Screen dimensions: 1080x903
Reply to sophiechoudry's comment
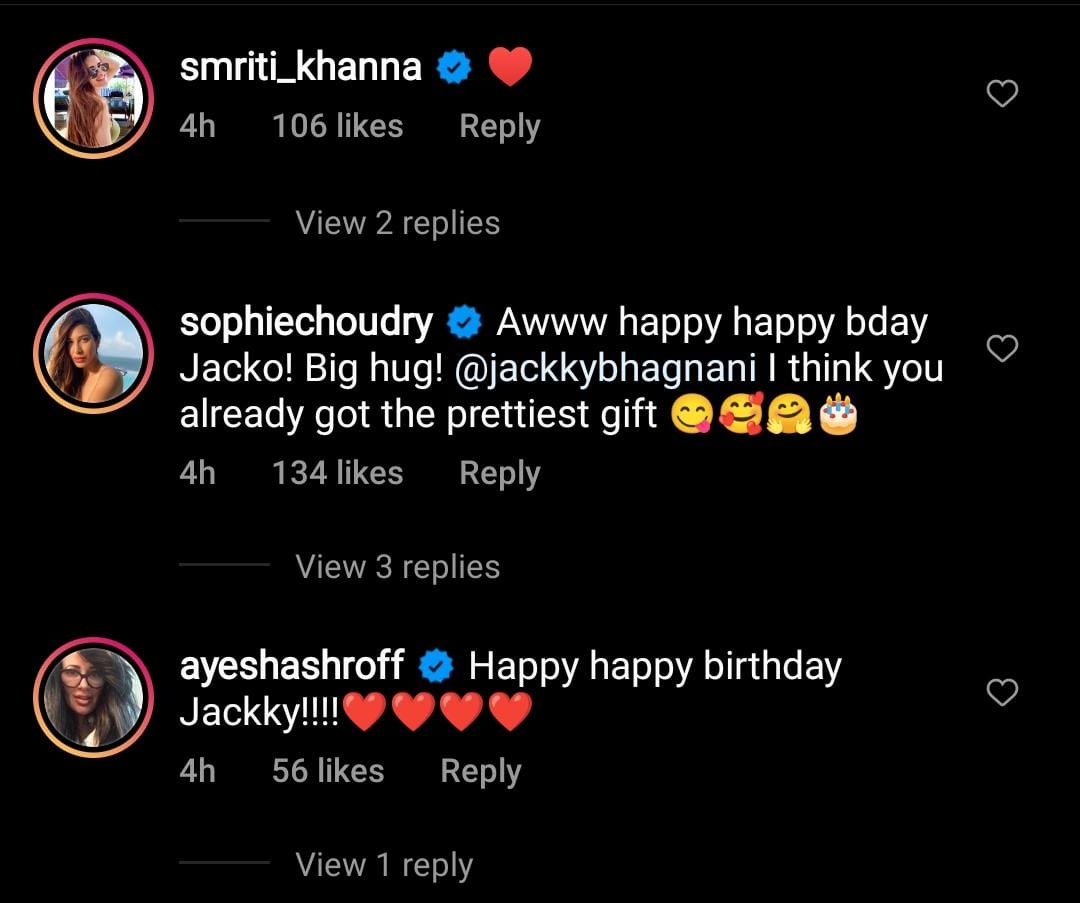point(499,473)
